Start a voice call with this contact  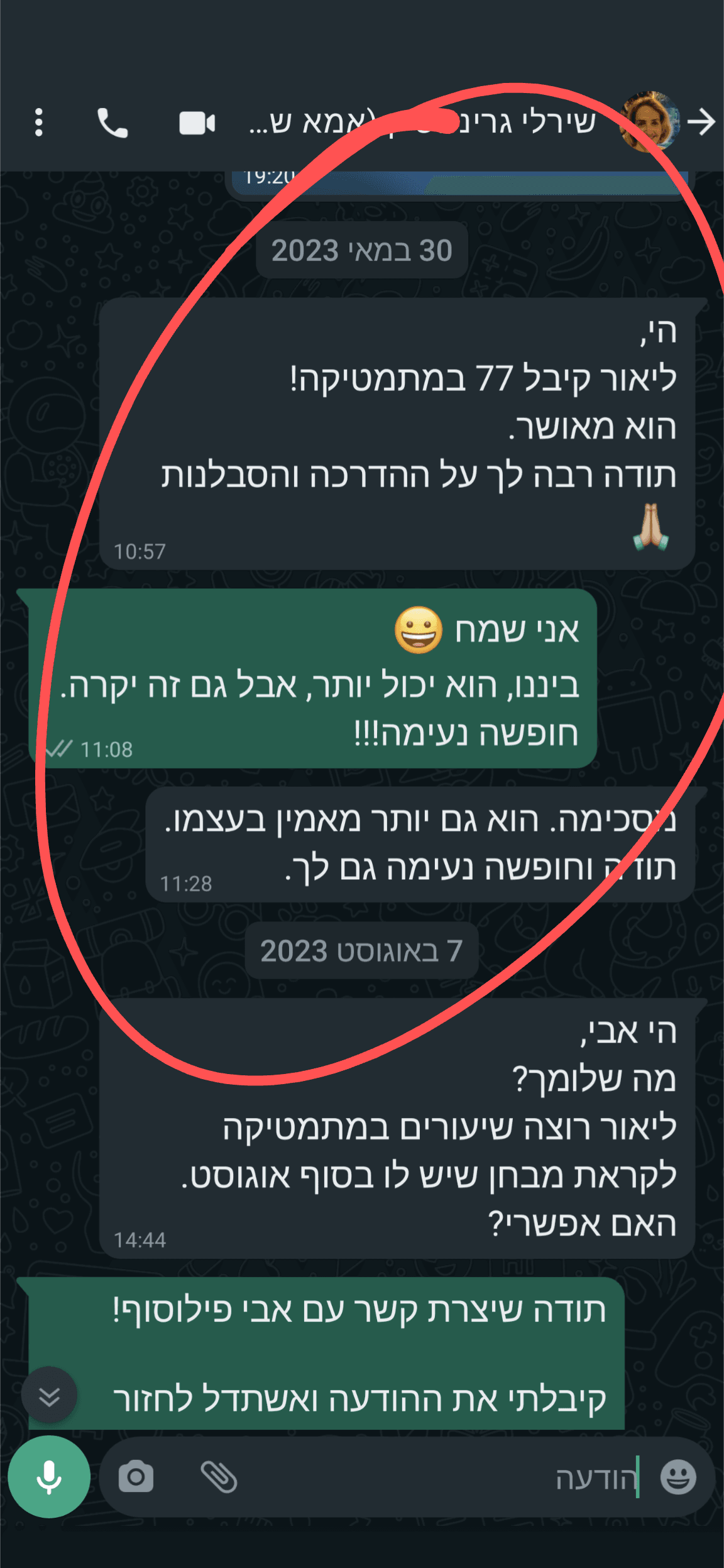(112, 123)
